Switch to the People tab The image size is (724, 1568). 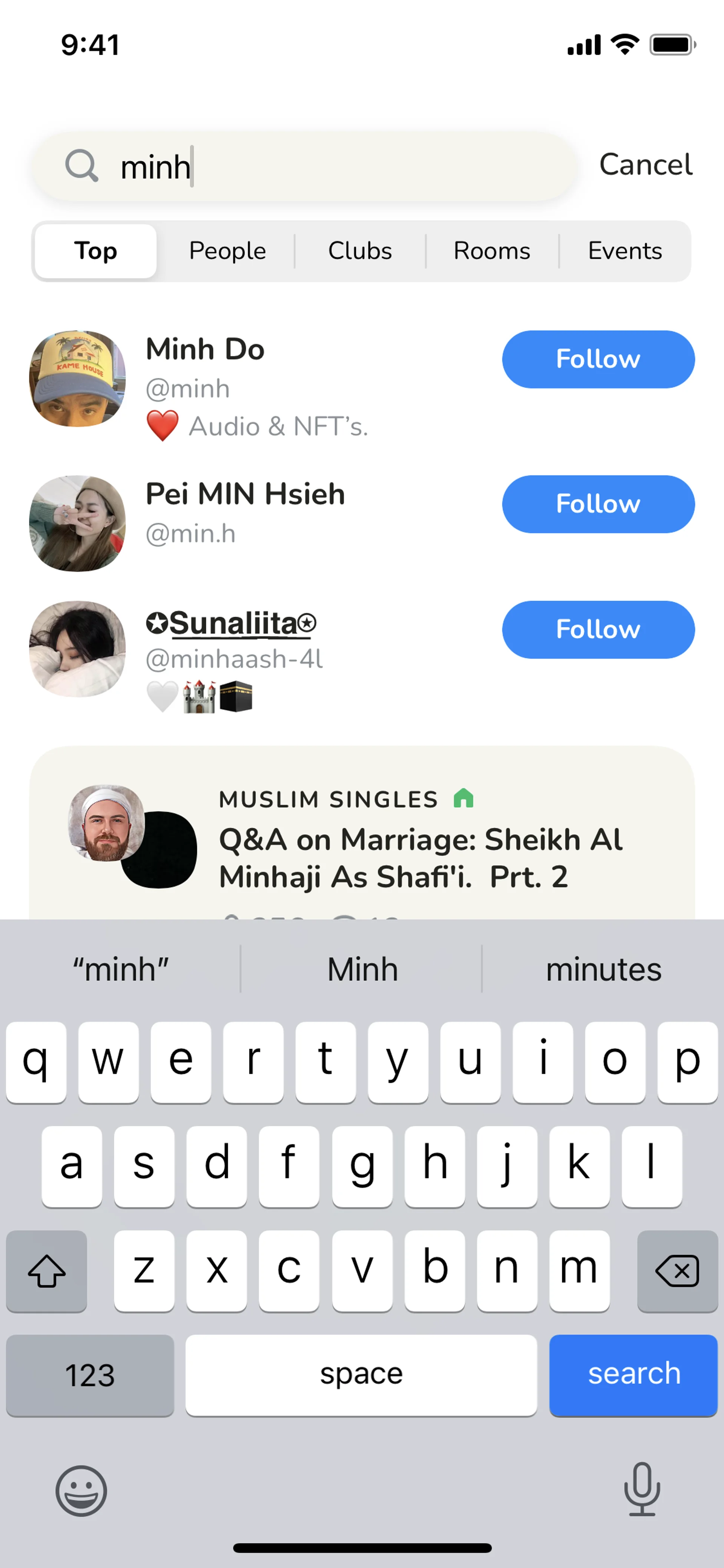tap(227, 251)
